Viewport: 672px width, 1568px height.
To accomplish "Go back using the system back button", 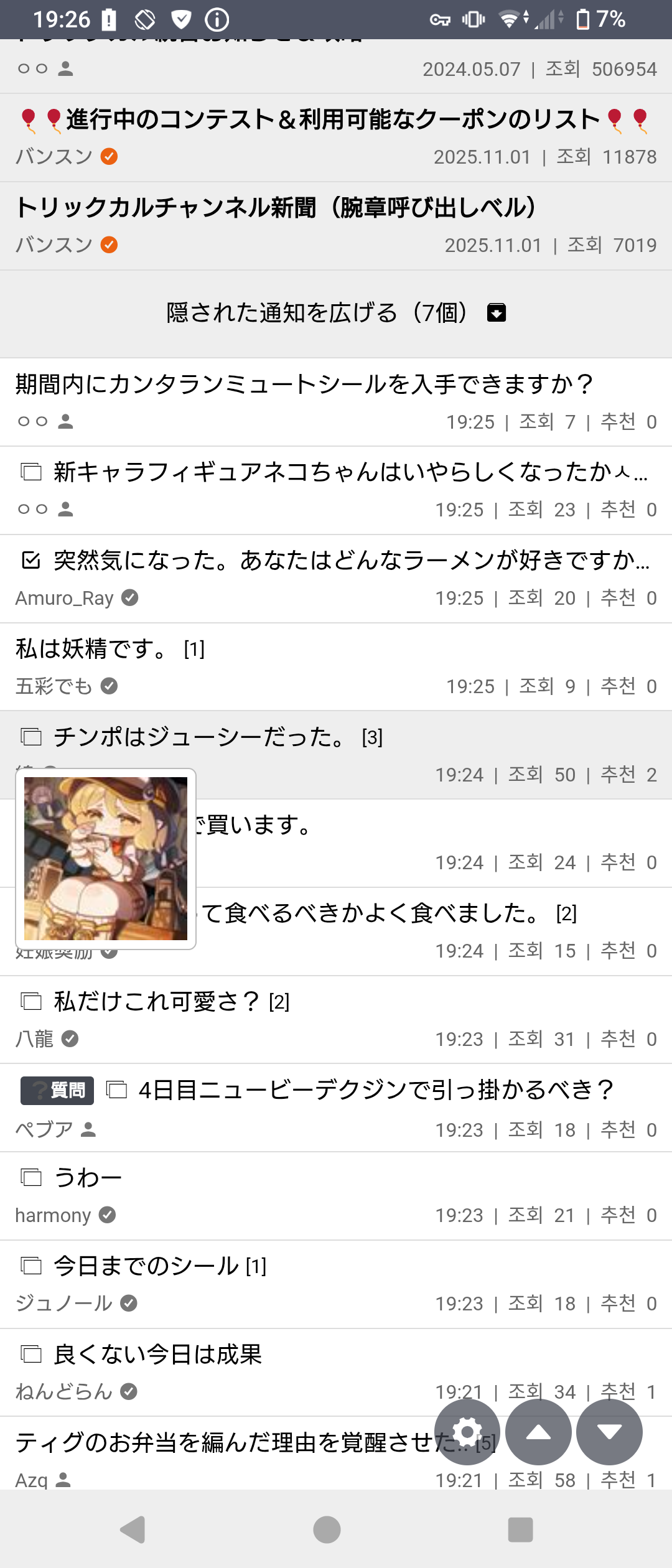I will click(x=133, y=1529).
